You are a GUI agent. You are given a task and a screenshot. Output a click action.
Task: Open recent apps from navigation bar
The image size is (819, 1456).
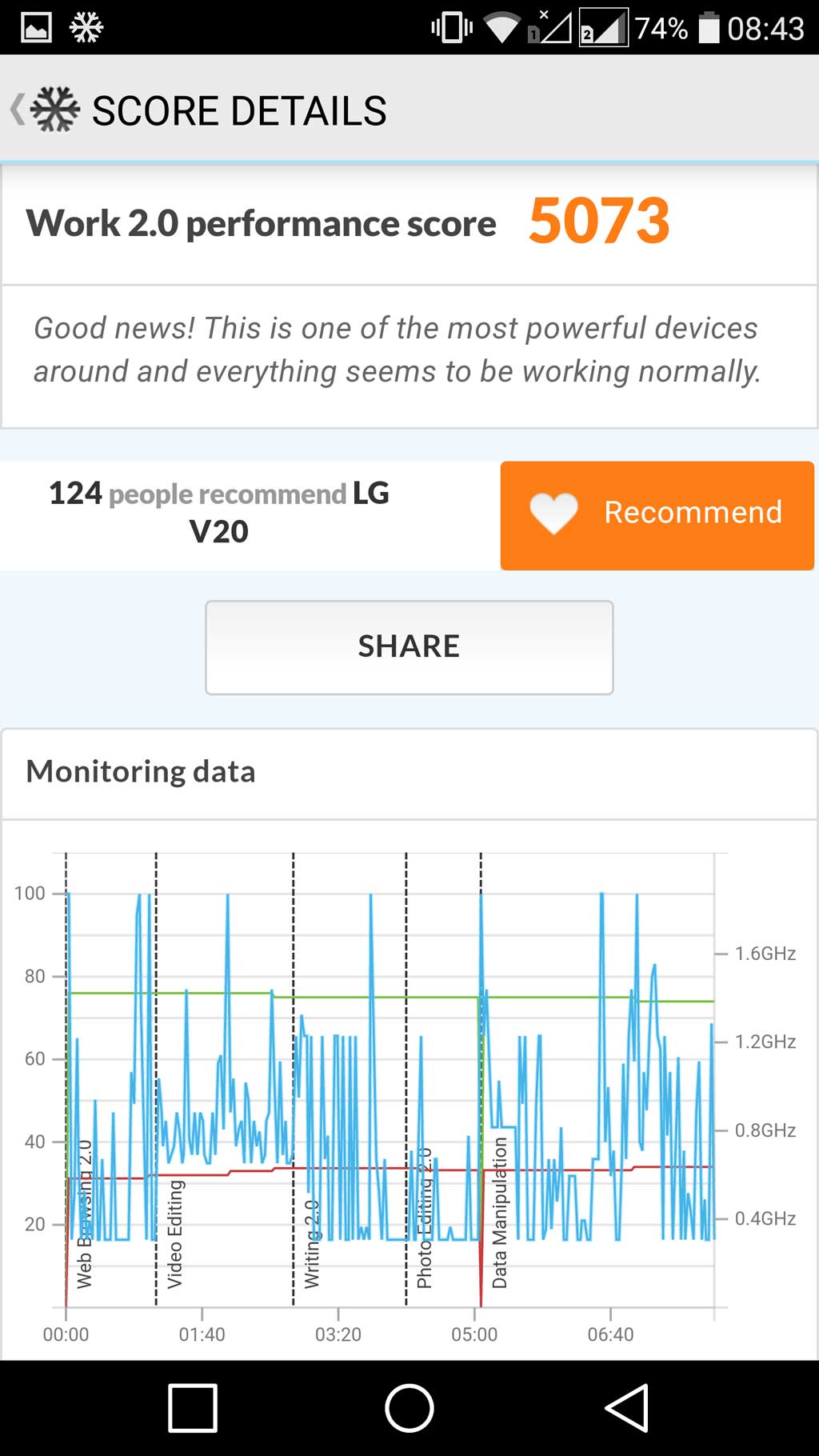coord(193,1407)
